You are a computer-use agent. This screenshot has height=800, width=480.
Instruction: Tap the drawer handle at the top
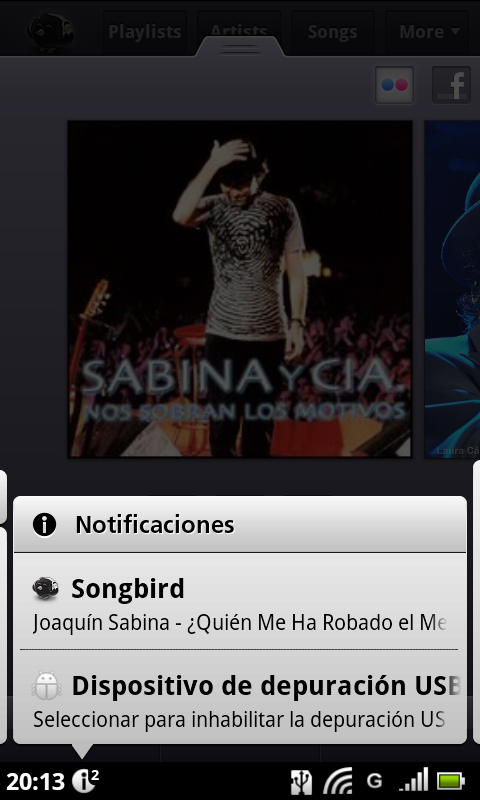coord(240,49)
